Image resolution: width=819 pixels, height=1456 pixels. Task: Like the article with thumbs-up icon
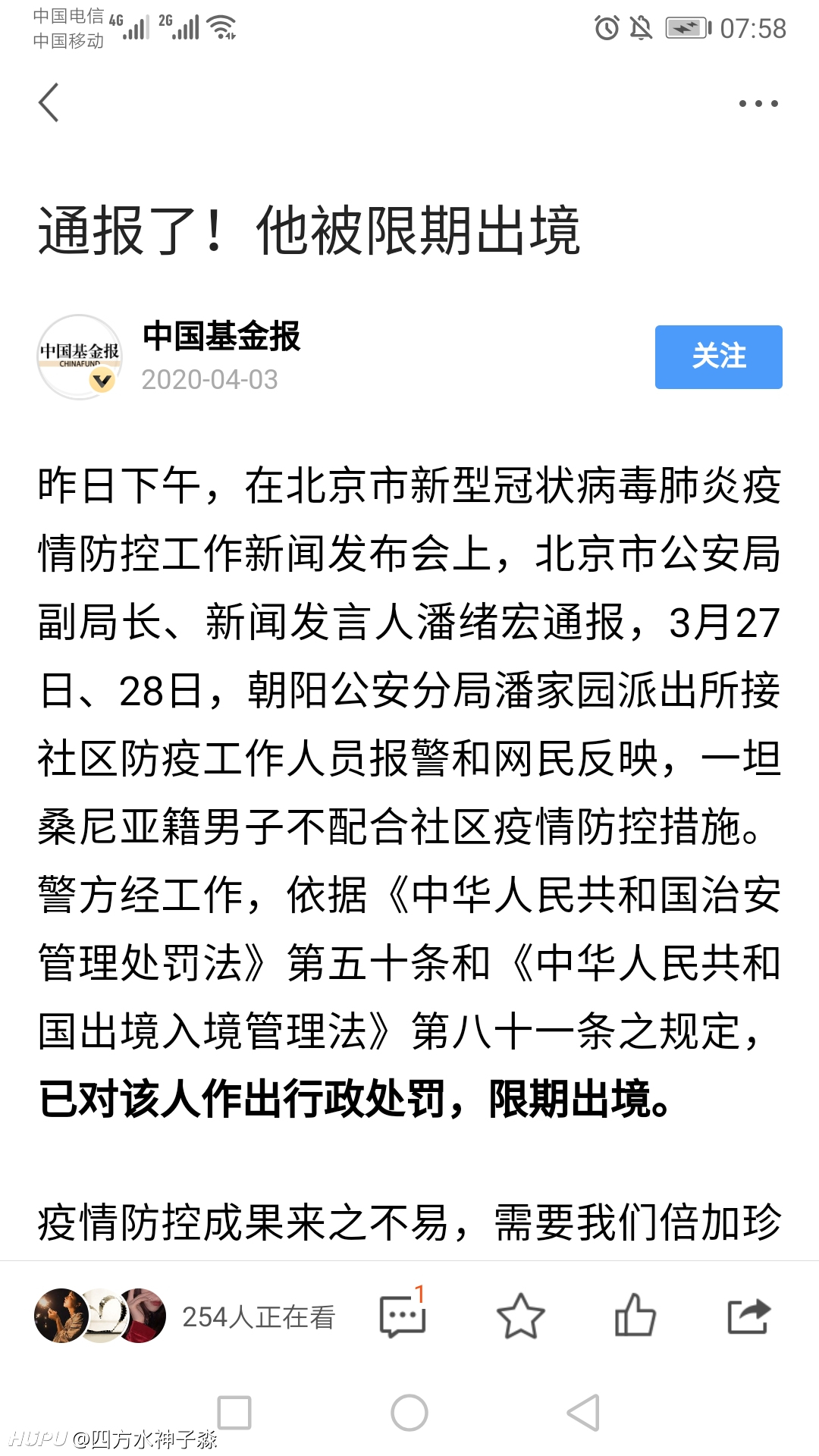(x=635, y=1315)
